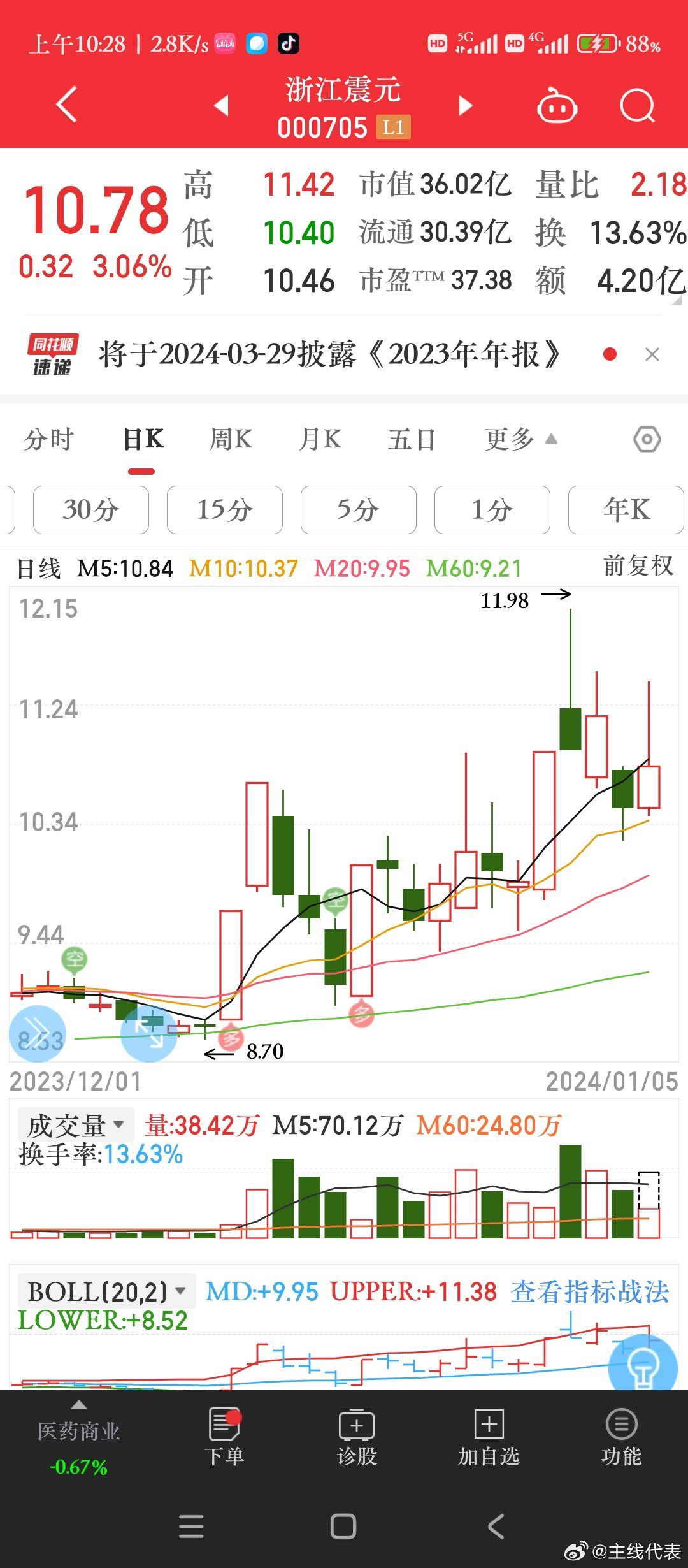This screenshot has width=688, height=1568.
Task: Switch to the previous stock
Action: tap(221, 105)
